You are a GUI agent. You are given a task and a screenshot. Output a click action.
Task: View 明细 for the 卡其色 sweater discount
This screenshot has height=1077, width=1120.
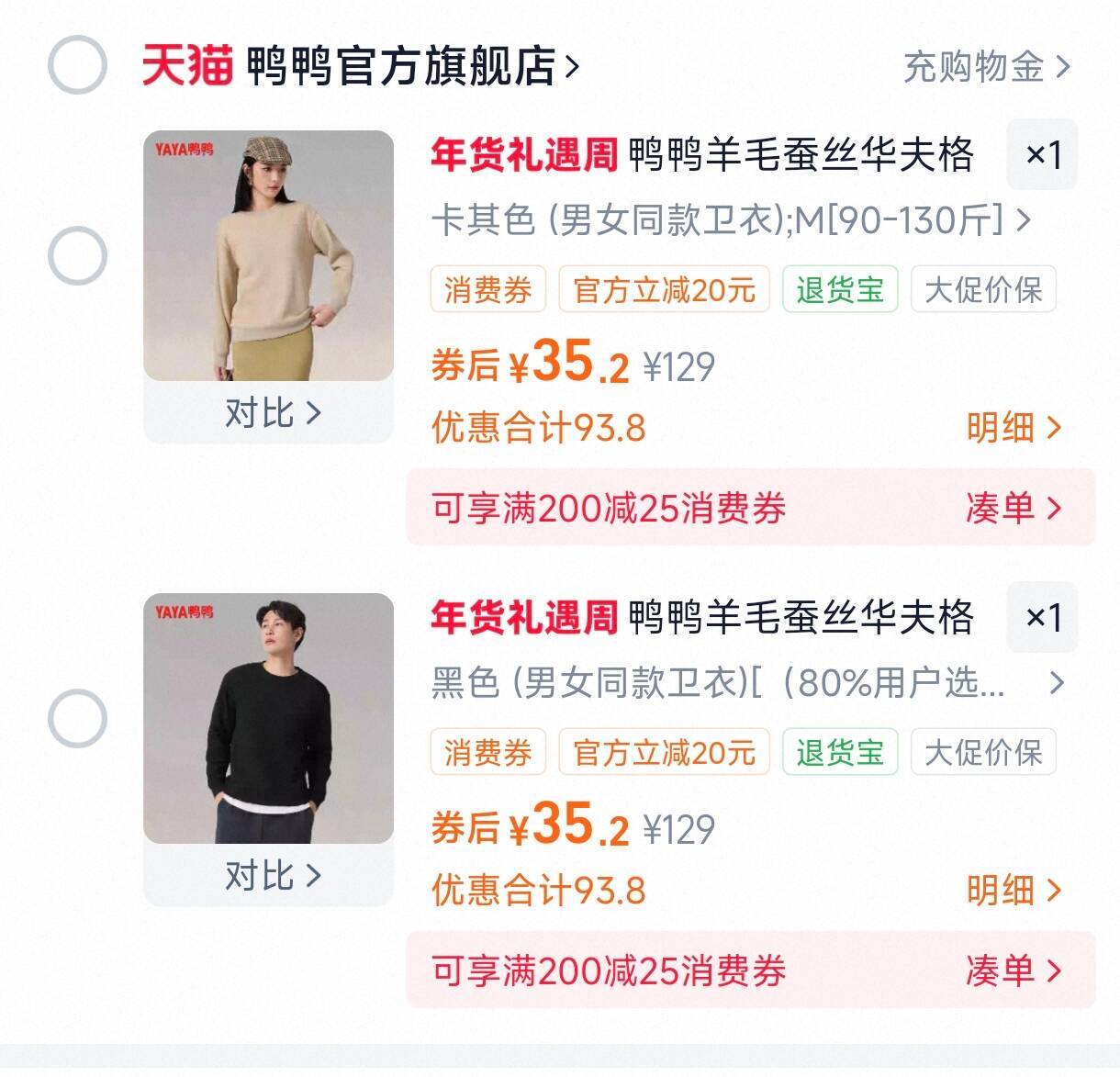tap(1014, 428)
